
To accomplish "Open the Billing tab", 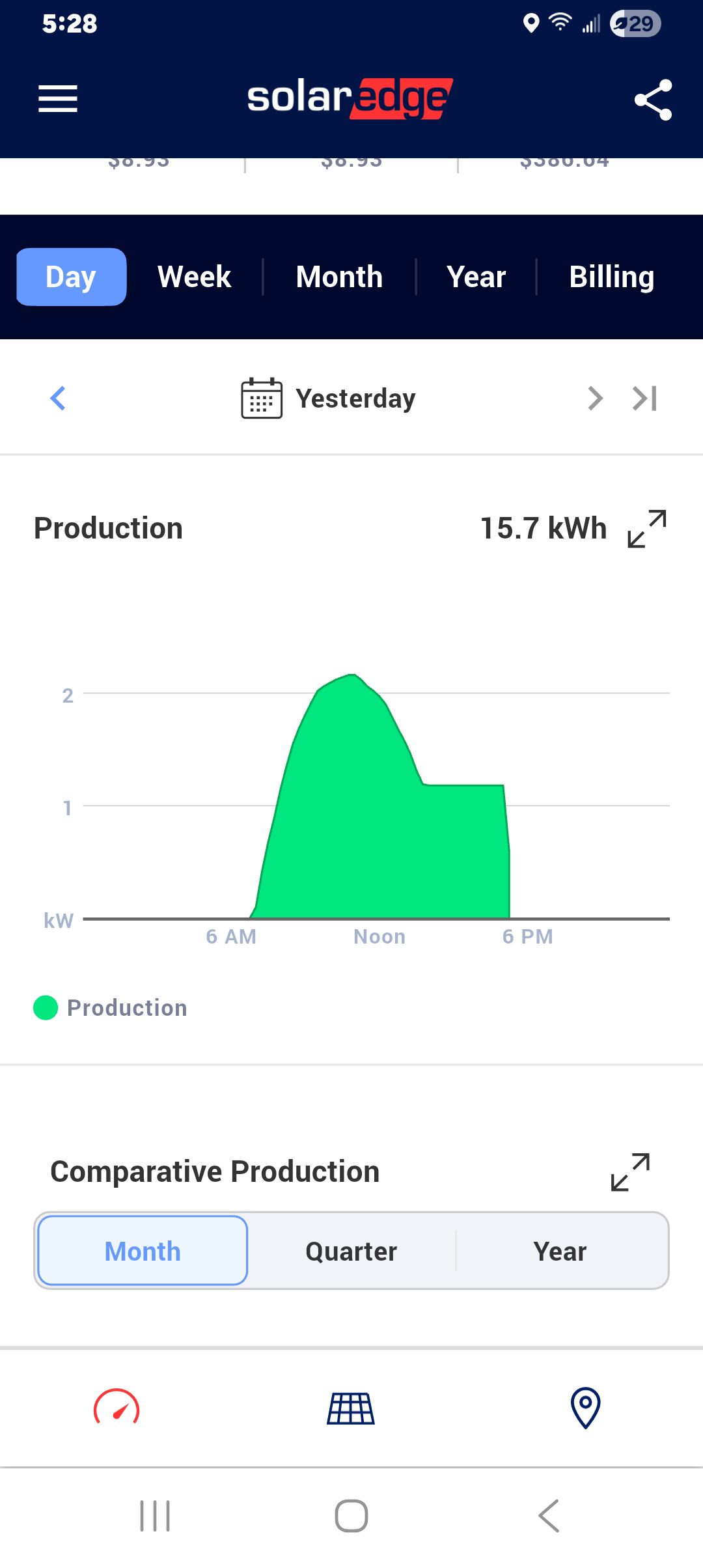I will [x=611, y=277].
